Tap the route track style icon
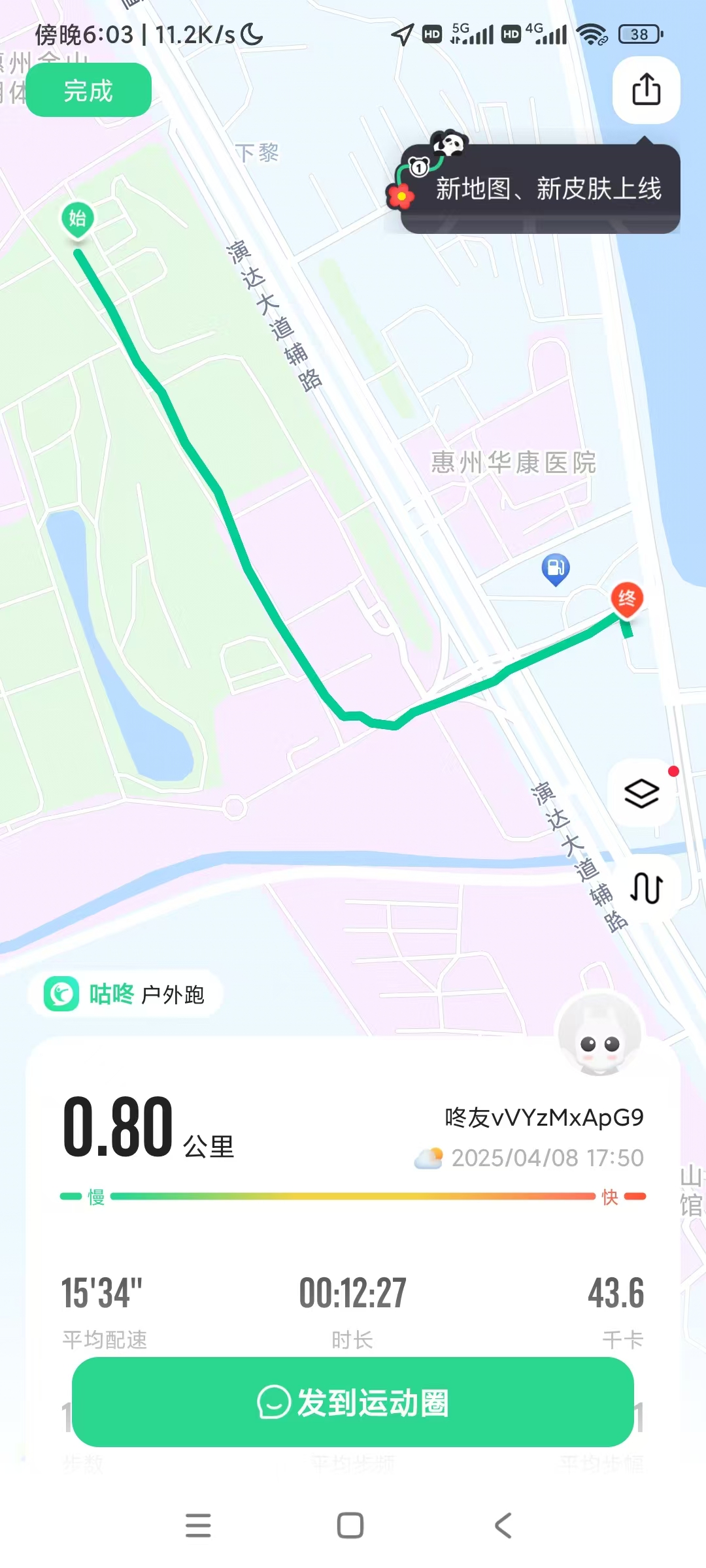 coord(646,888)
